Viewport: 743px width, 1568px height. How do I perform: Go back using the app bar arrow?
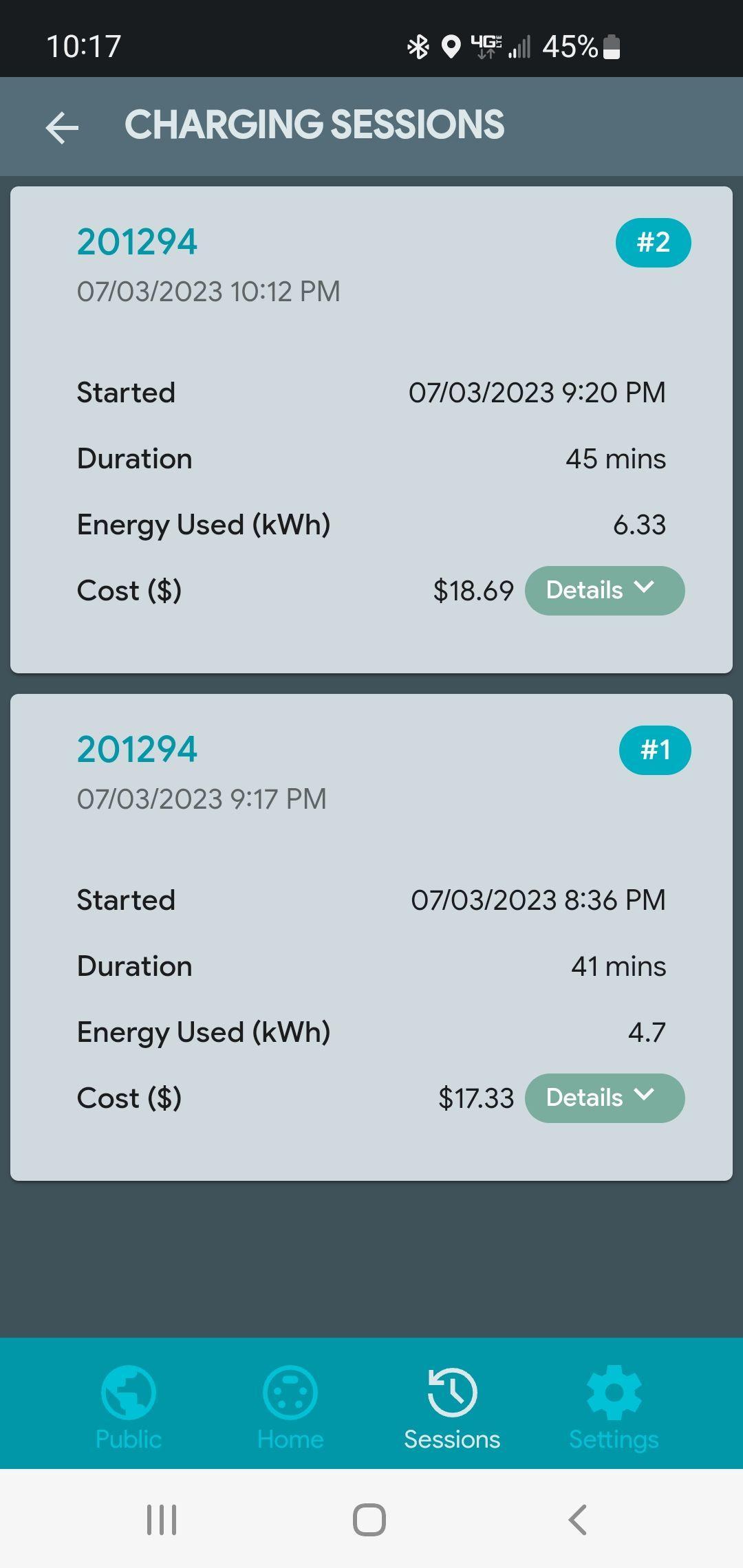[62, 128]
